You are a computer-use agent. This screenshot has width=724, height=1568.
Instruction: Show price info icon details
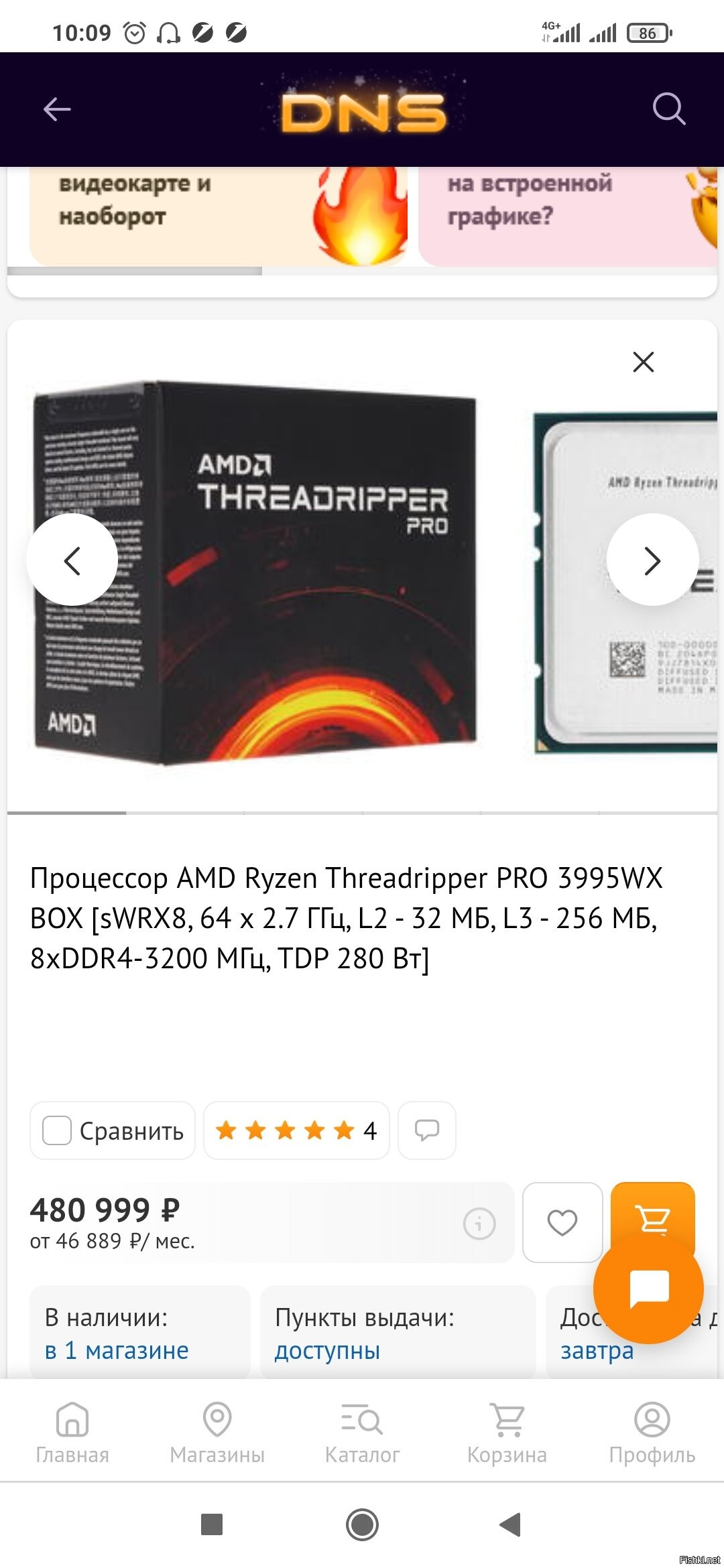[x=479, y=1223]
